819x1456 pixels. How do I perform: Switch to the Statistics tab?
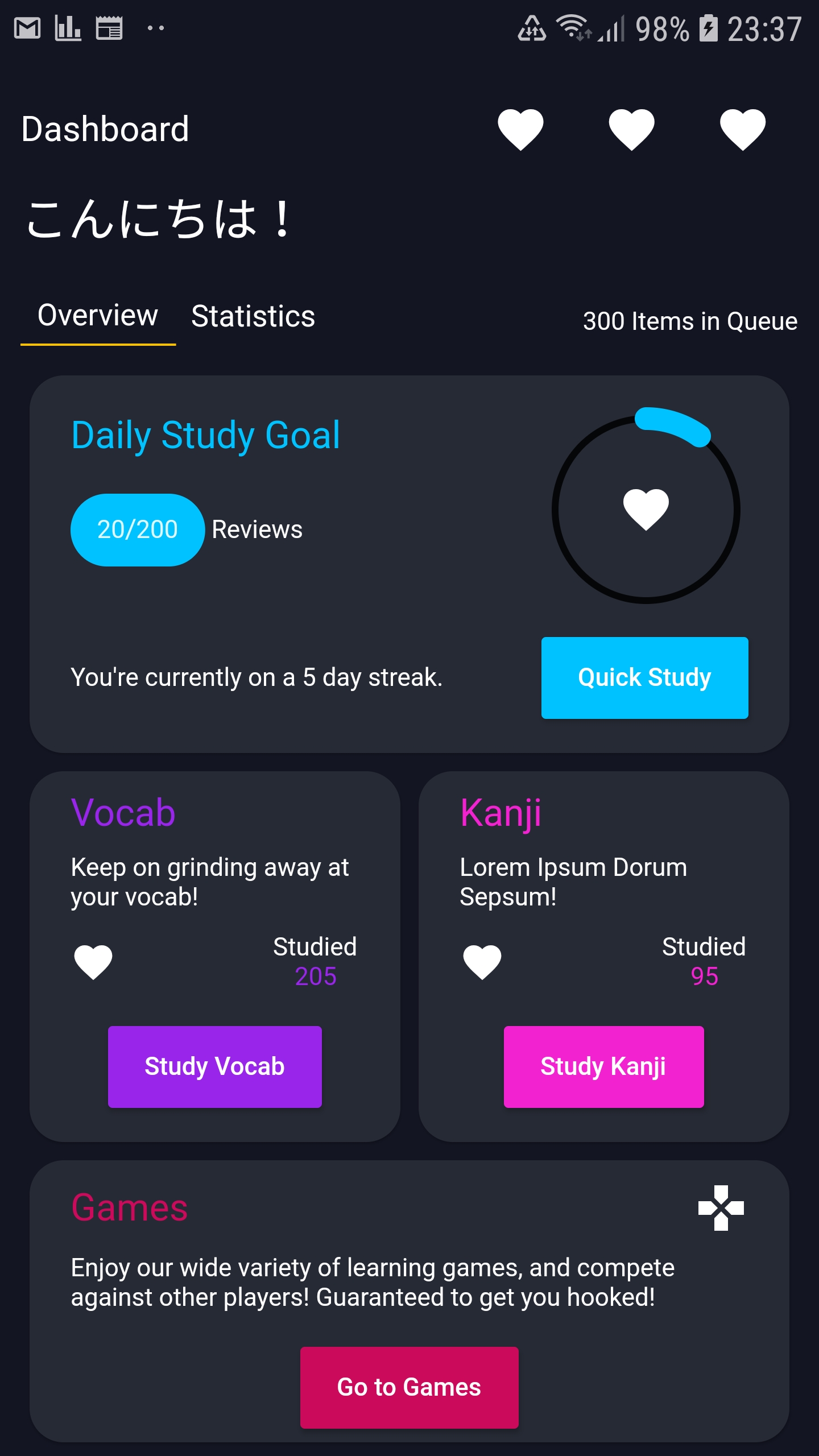pos(253,316)
